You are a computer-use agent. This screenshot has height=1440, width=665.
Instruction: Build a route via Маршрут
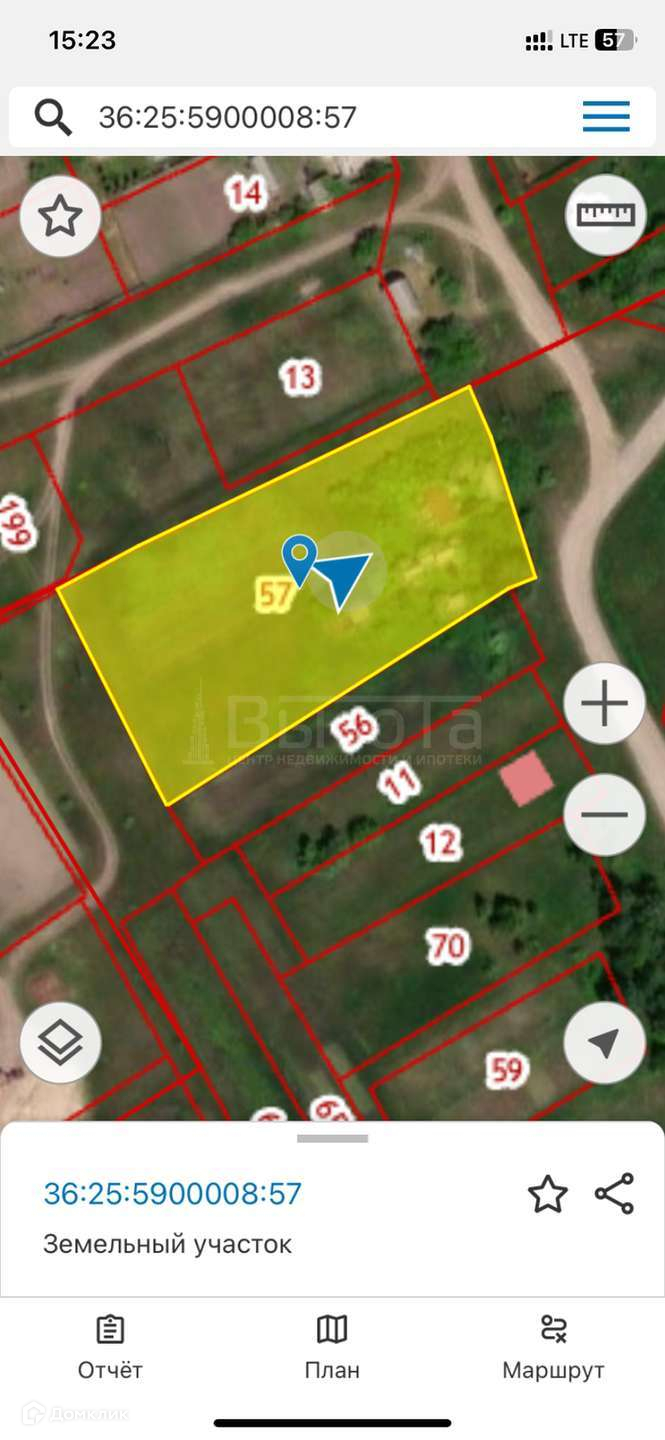click(x=553, y=1348)
